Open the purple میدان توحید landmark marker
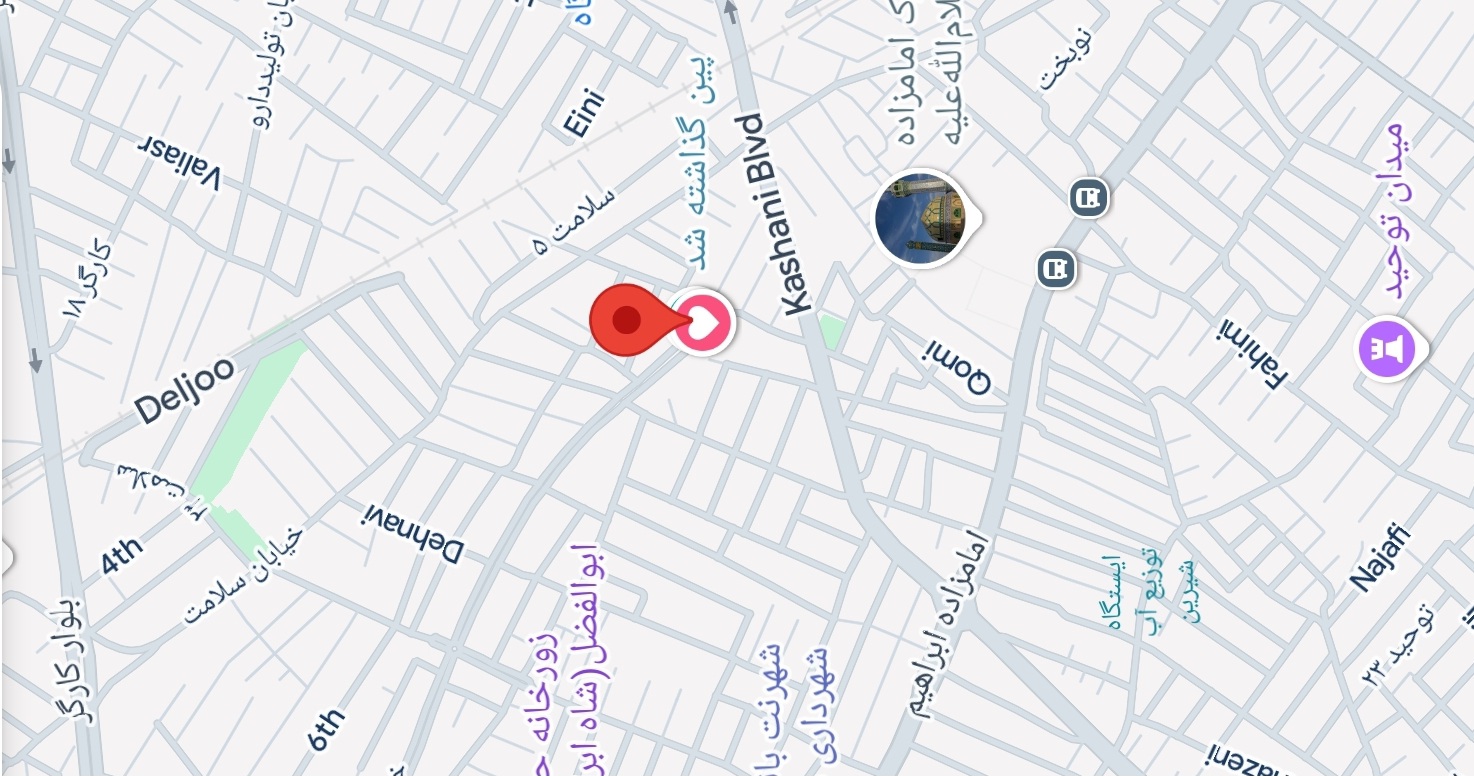1474x776 pixels. coord(1386,349)
